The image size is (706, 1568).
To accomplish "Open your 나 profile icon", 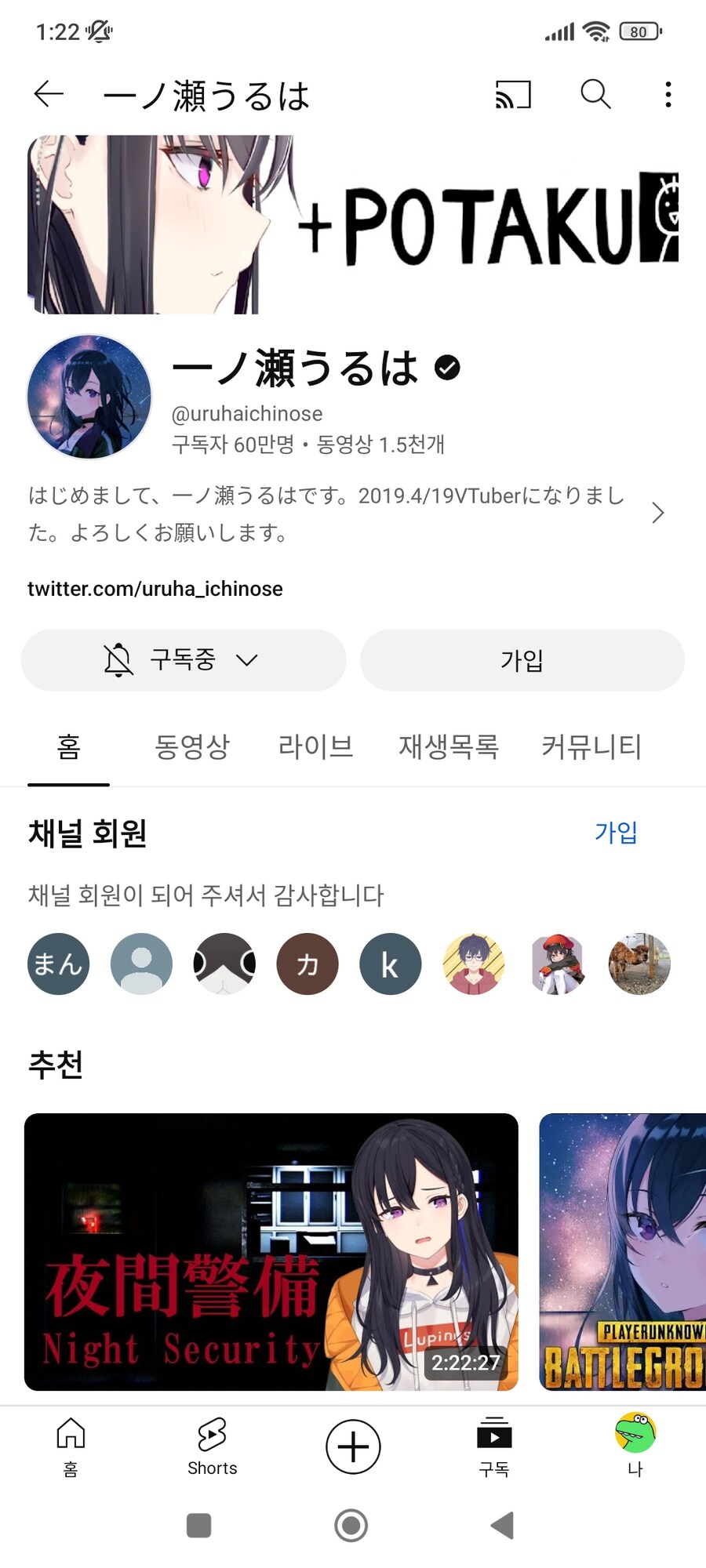I will click(635, 1446).
